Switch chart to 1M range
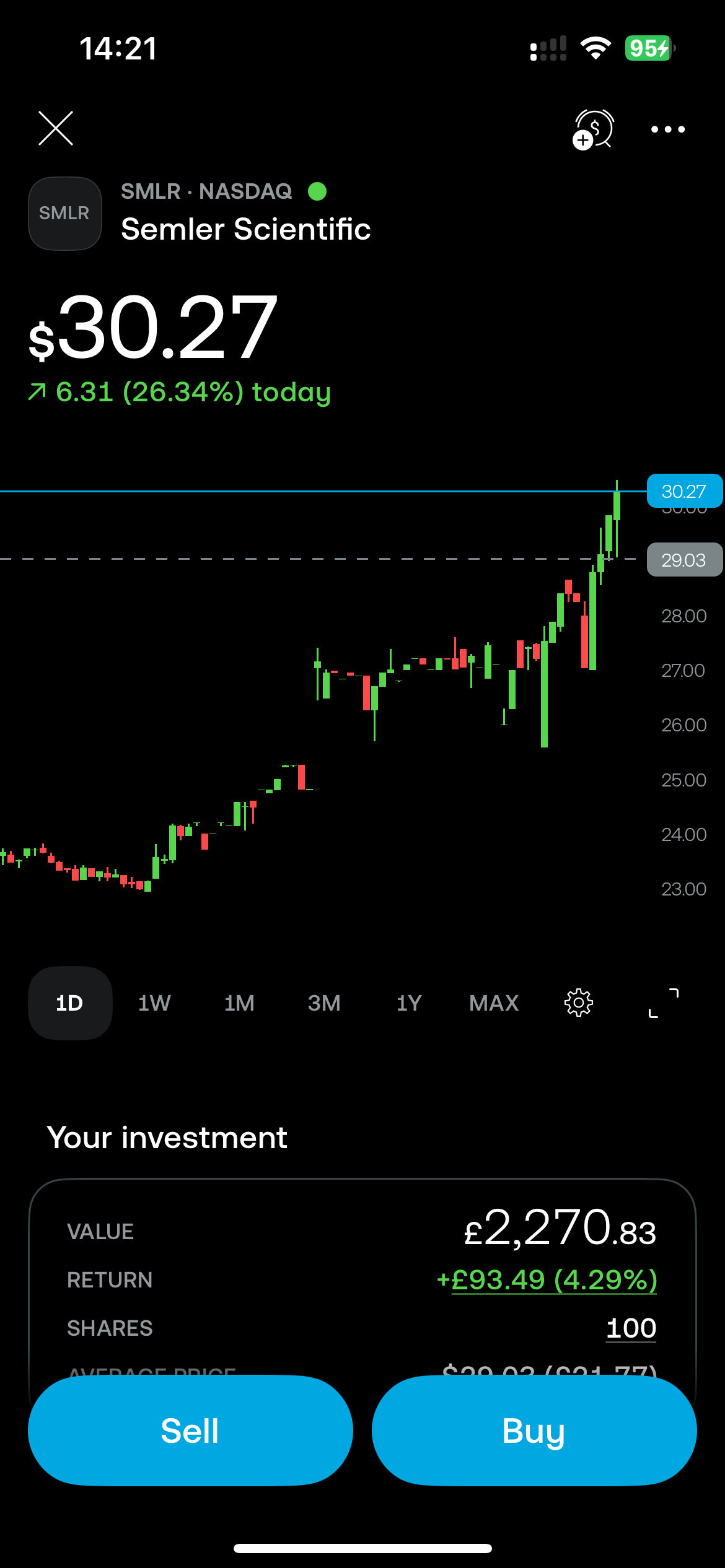 (x=239, y=1003)
